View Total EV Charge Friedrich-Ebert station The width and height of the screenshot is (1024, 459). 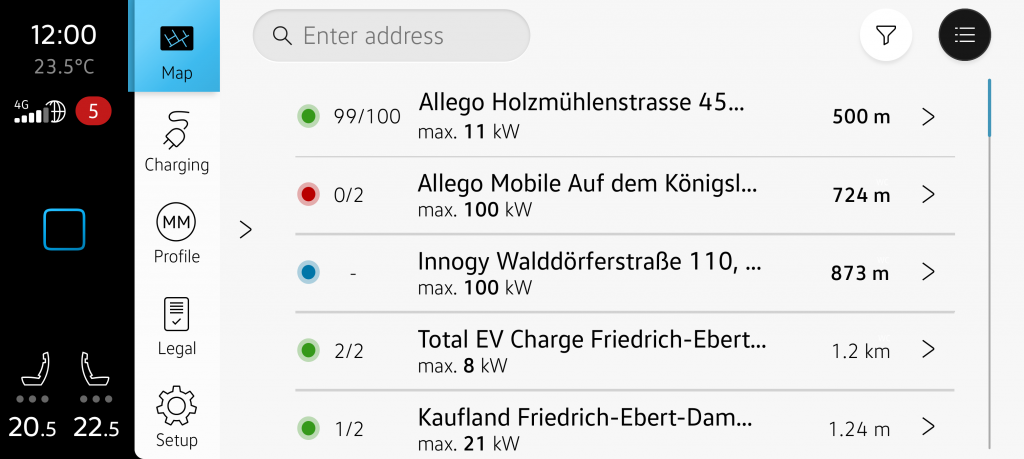pyautogui.click(x=620, y=350)
